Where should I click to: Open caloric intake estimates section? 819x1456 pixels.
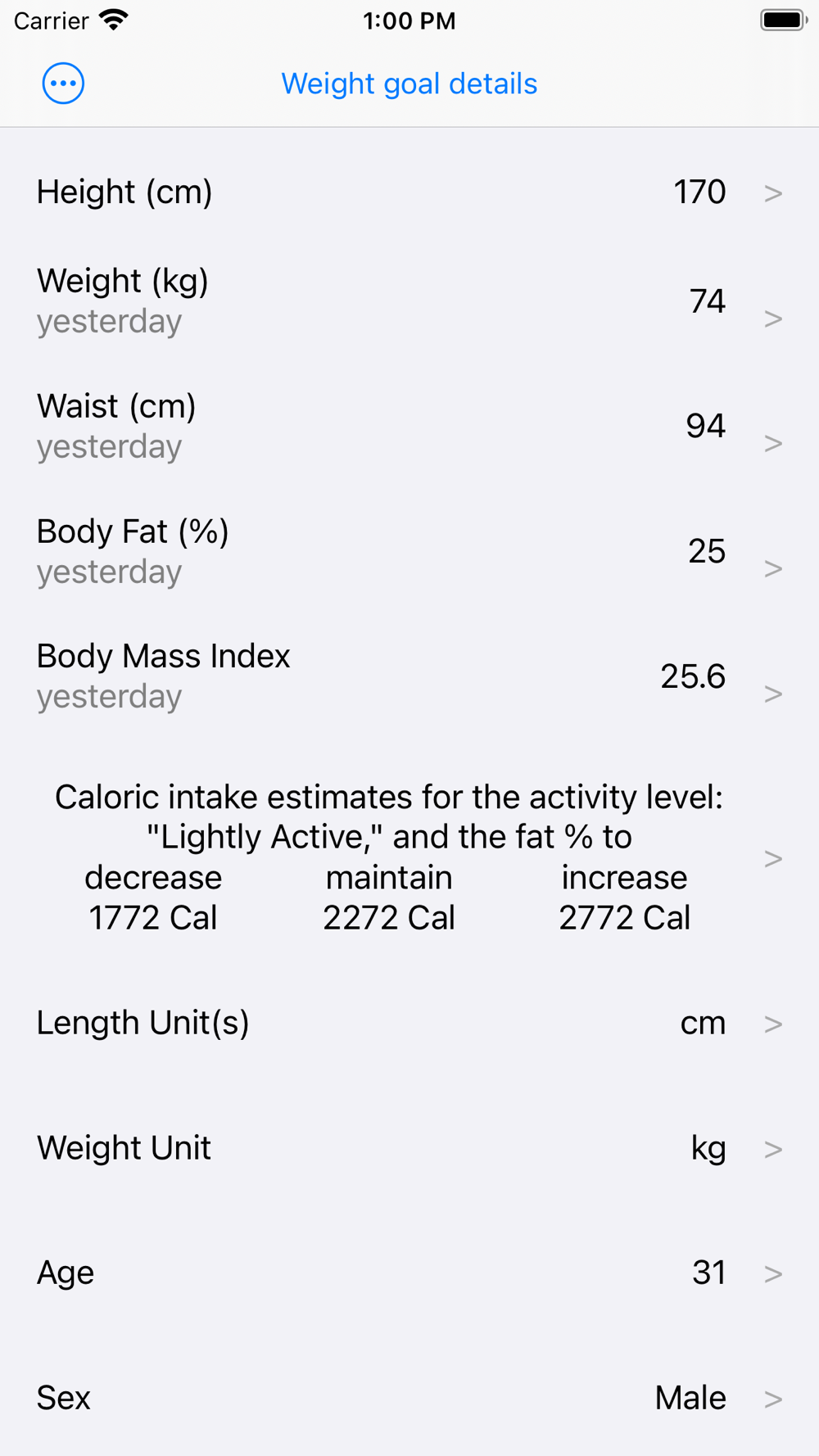409,857
